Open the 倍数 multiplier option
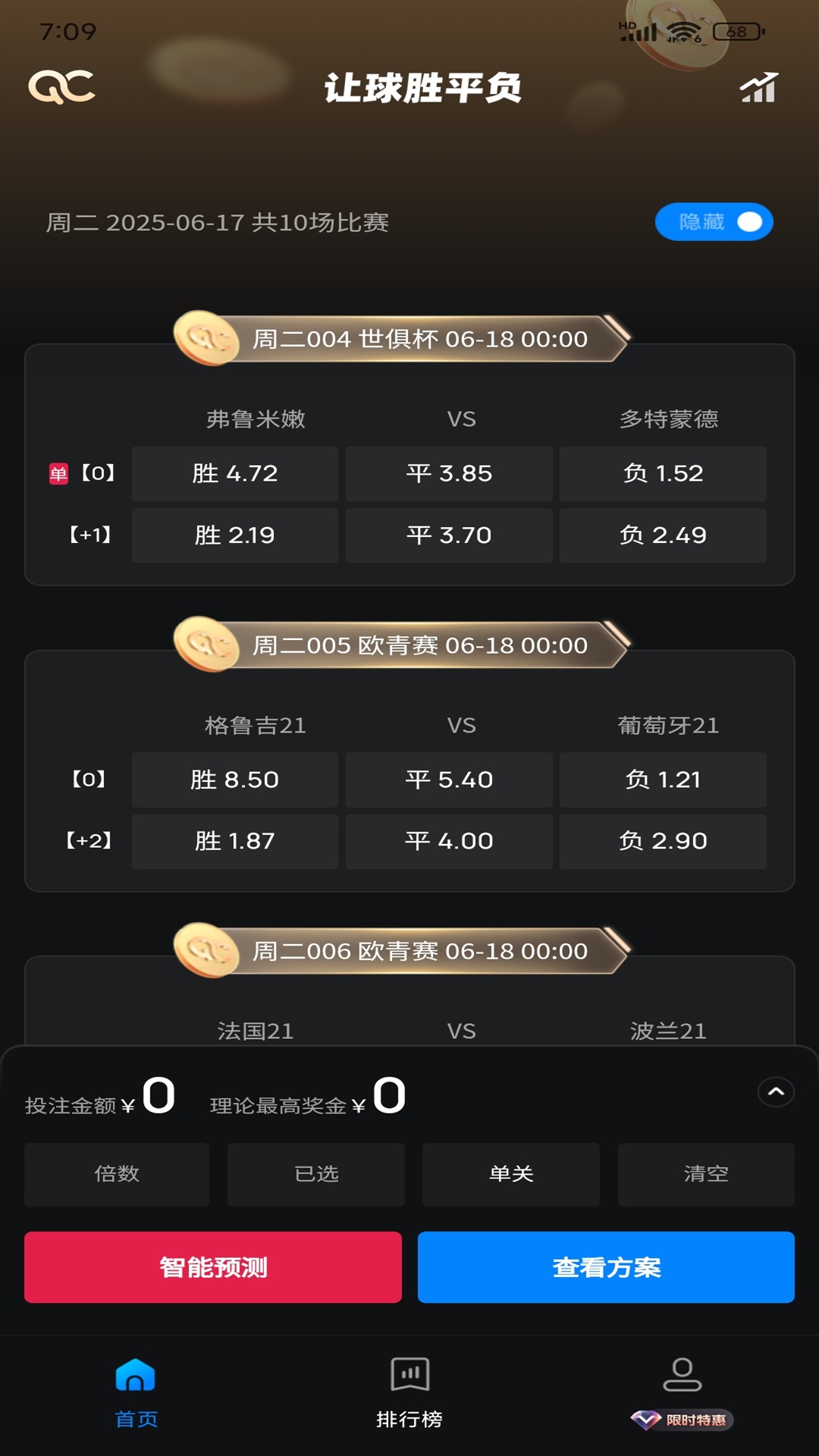819x1456 pixels. coord(117,1174)
